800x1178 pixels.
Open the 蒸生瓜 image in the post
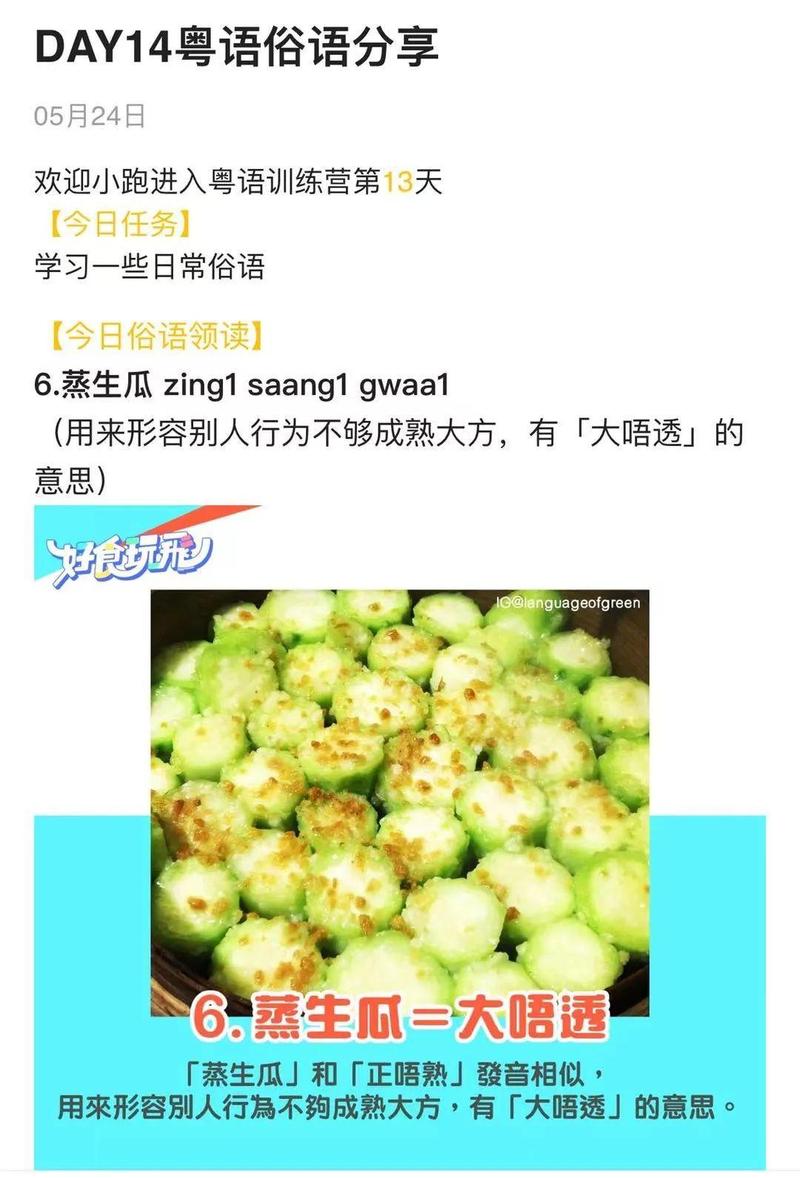(x=400, y=800)
